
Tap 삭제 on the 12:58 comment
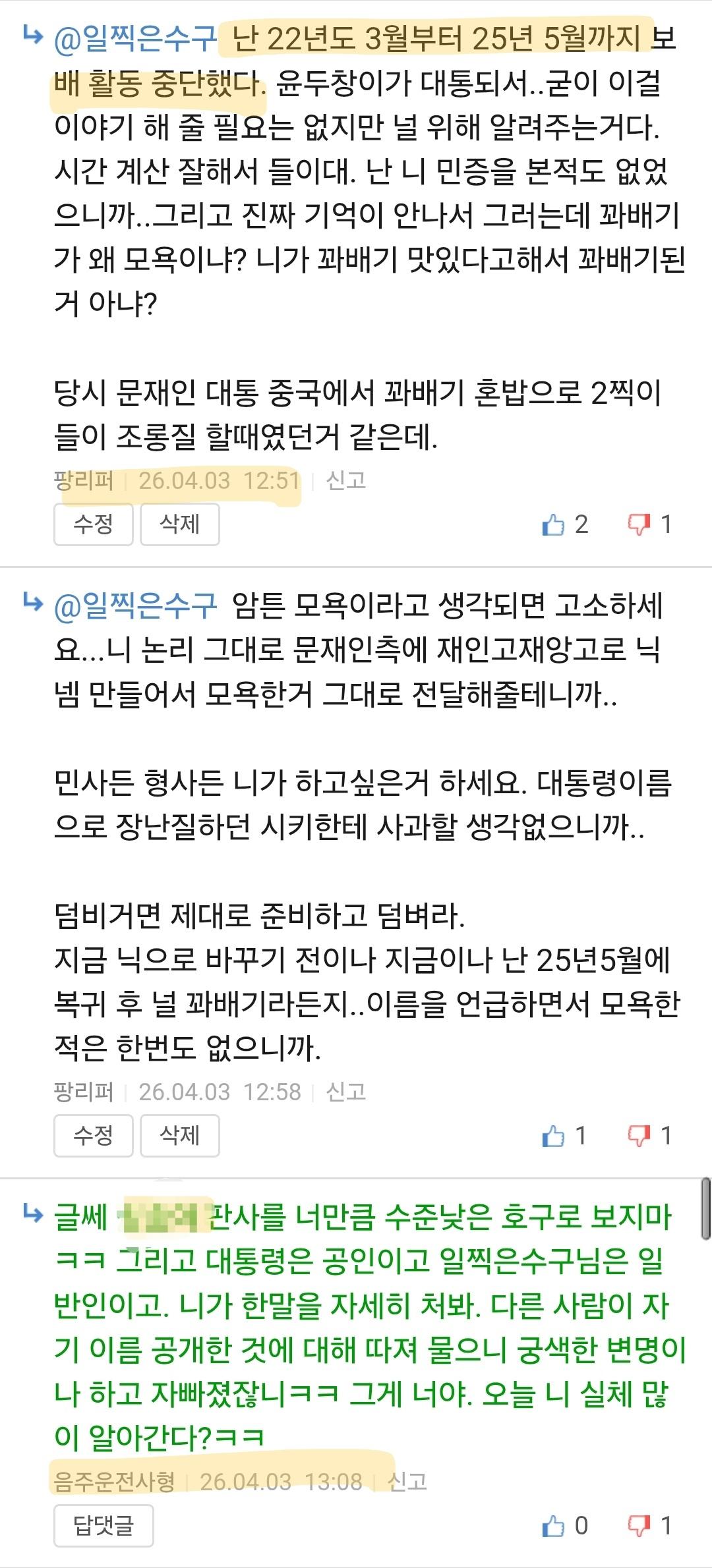(x=179, y=1135)
